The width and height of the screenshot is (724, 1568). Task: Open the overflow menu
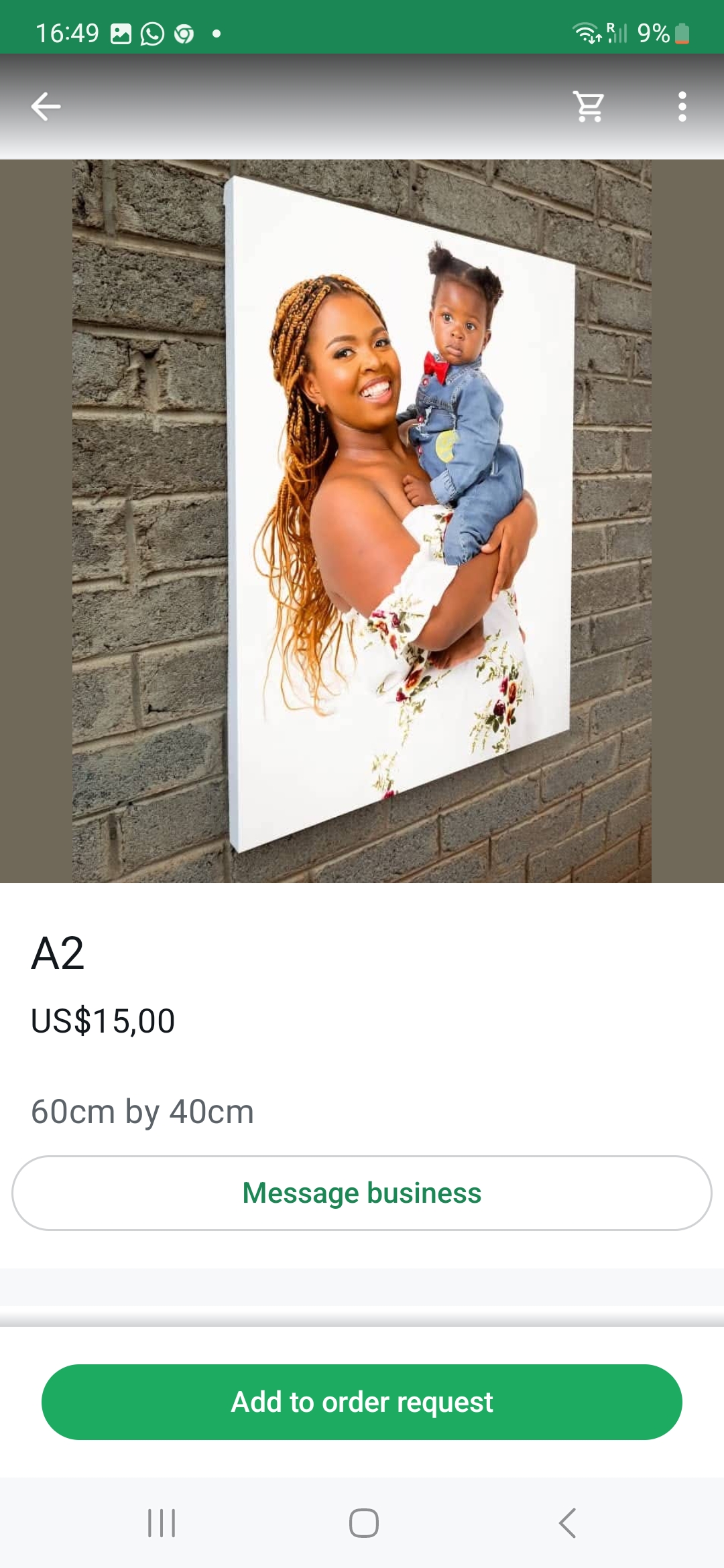682,107
